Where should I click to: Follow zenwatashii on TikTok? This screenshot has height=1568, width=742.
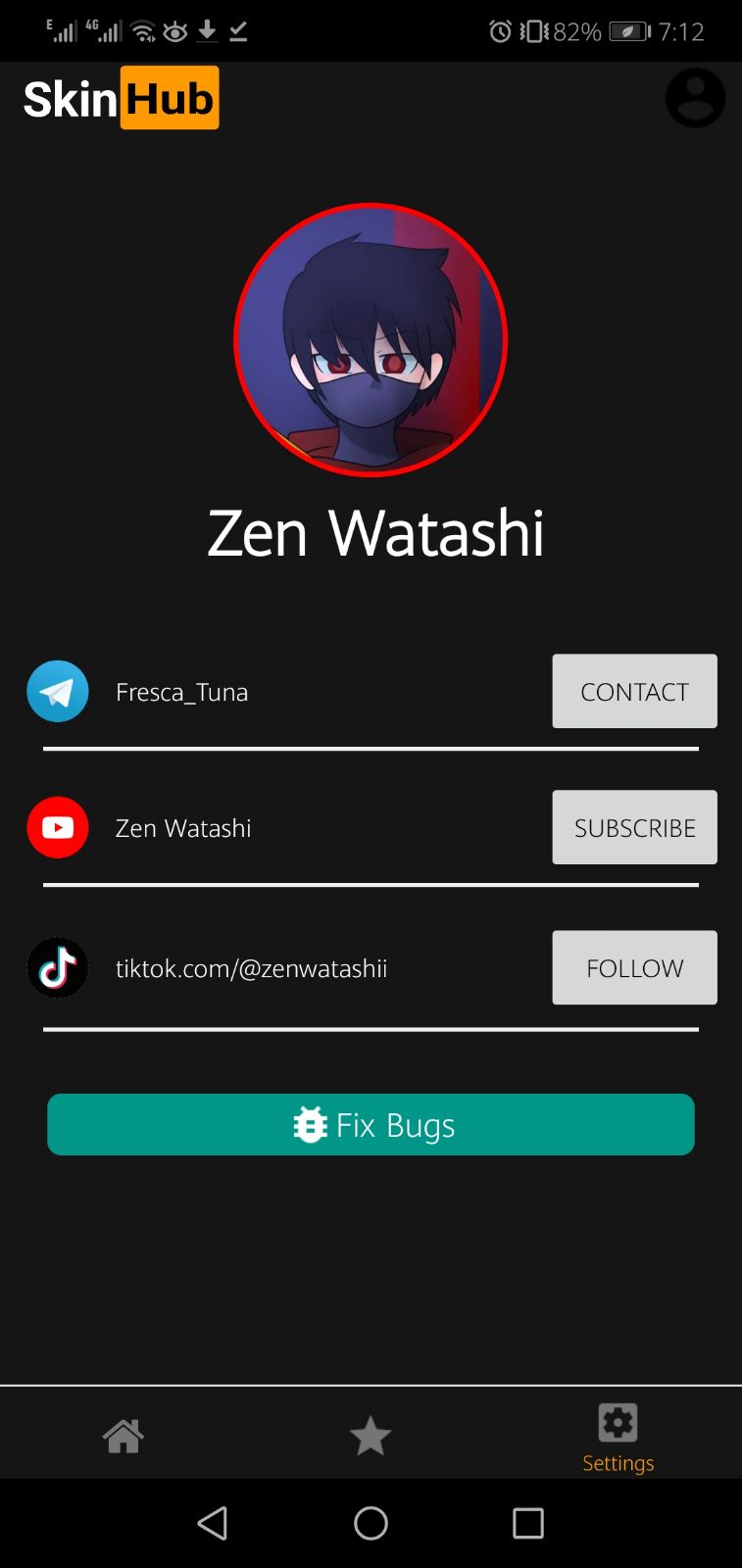[634, 967]
